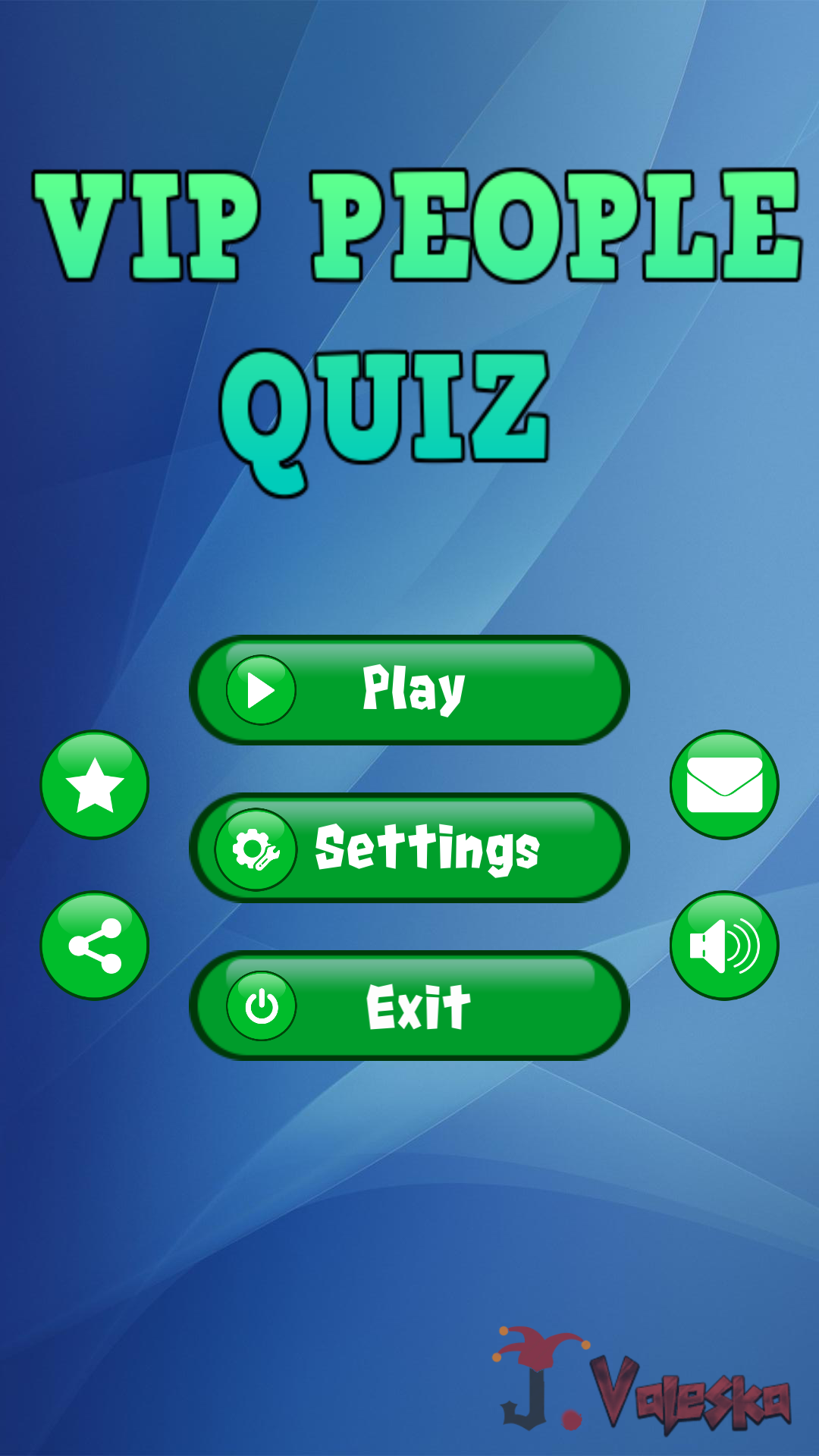Rate the app with the star icon
Screen dimensions: 819x1456
pyautogui.click(x=95, y=785)
